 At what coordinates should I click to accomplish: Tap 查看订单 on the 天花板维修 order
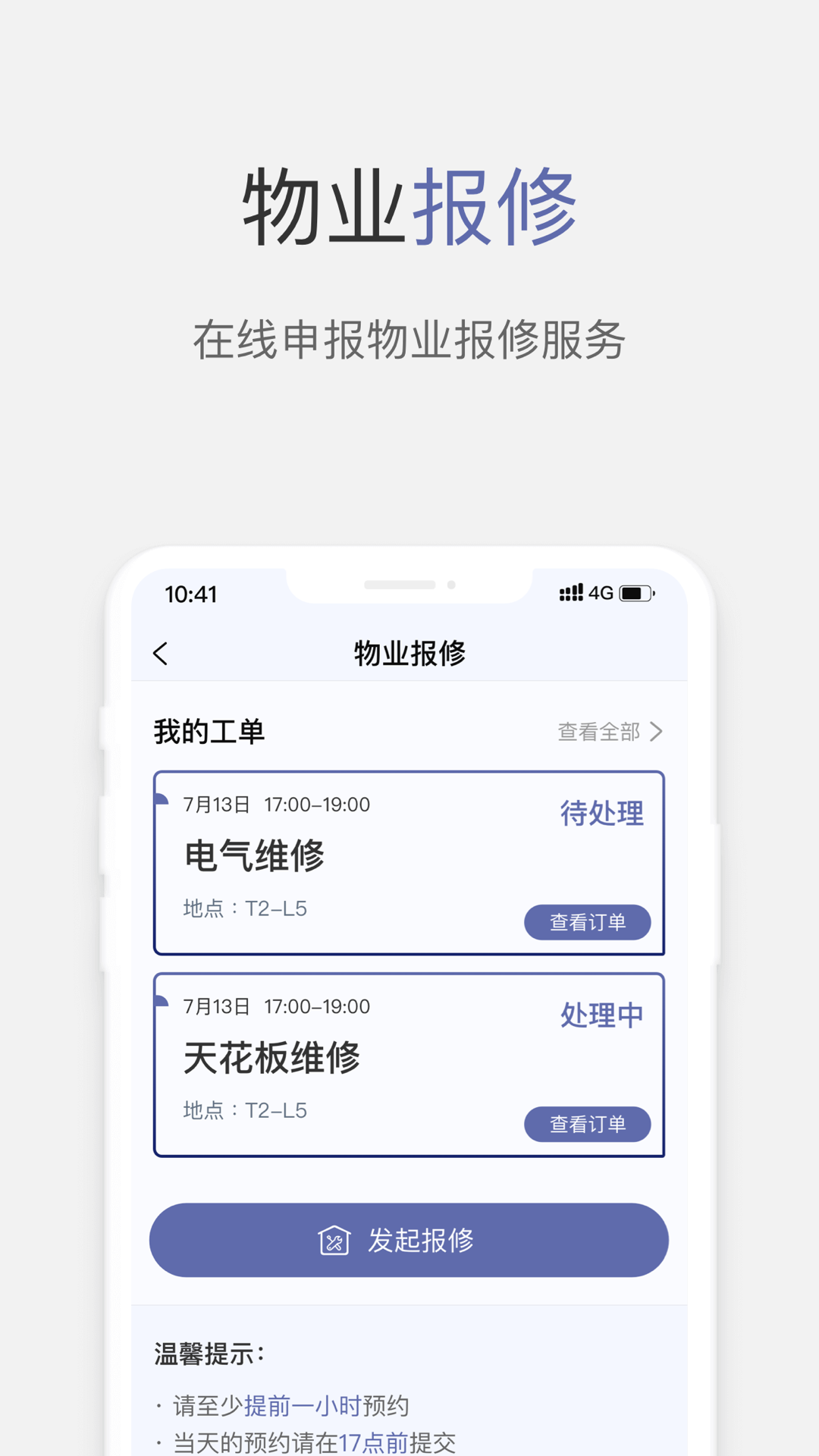tap(588, 1125)
